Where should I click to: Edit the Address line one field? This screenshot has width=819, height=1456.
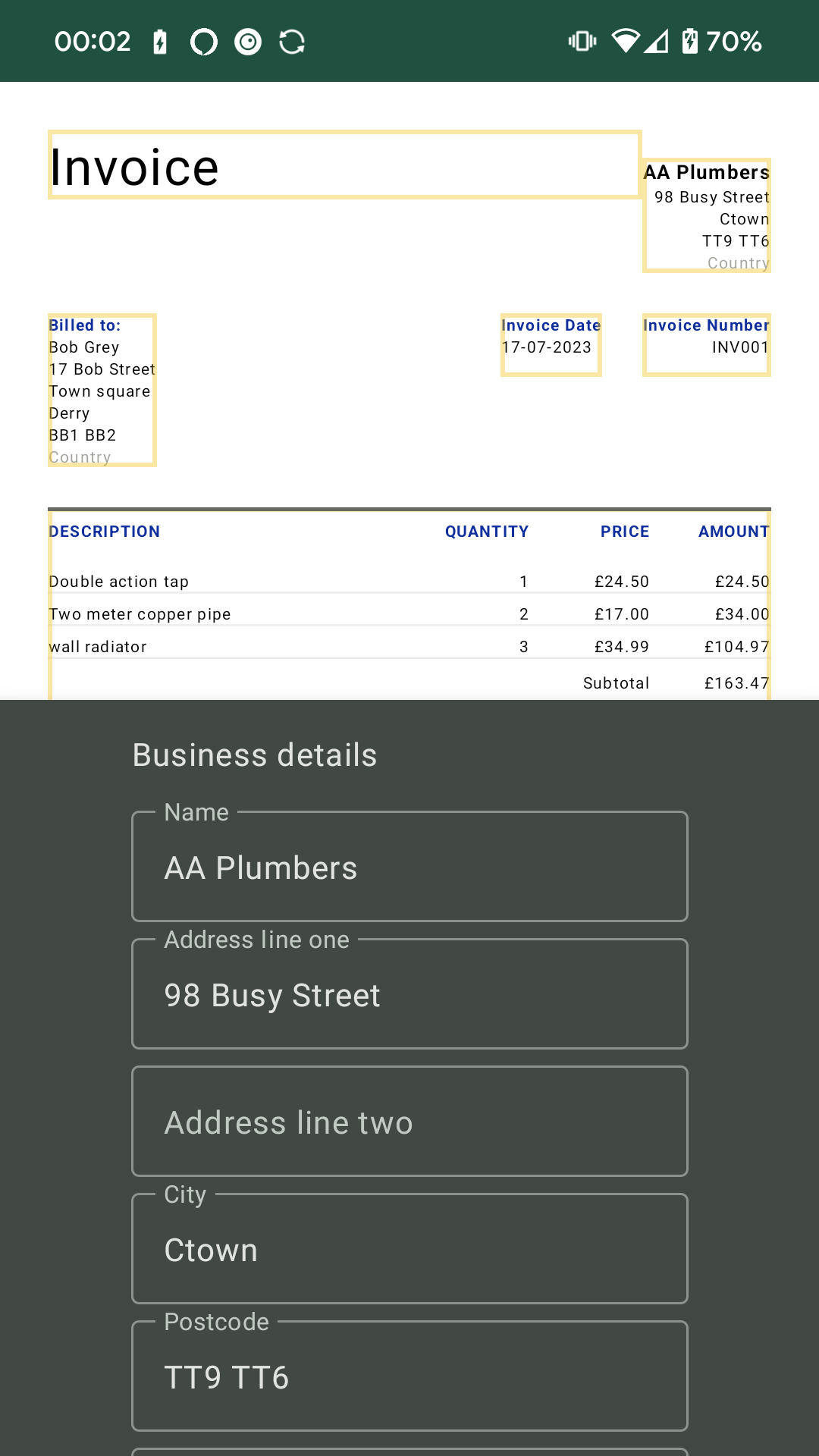pyautogui.click(x=409, y=993)
